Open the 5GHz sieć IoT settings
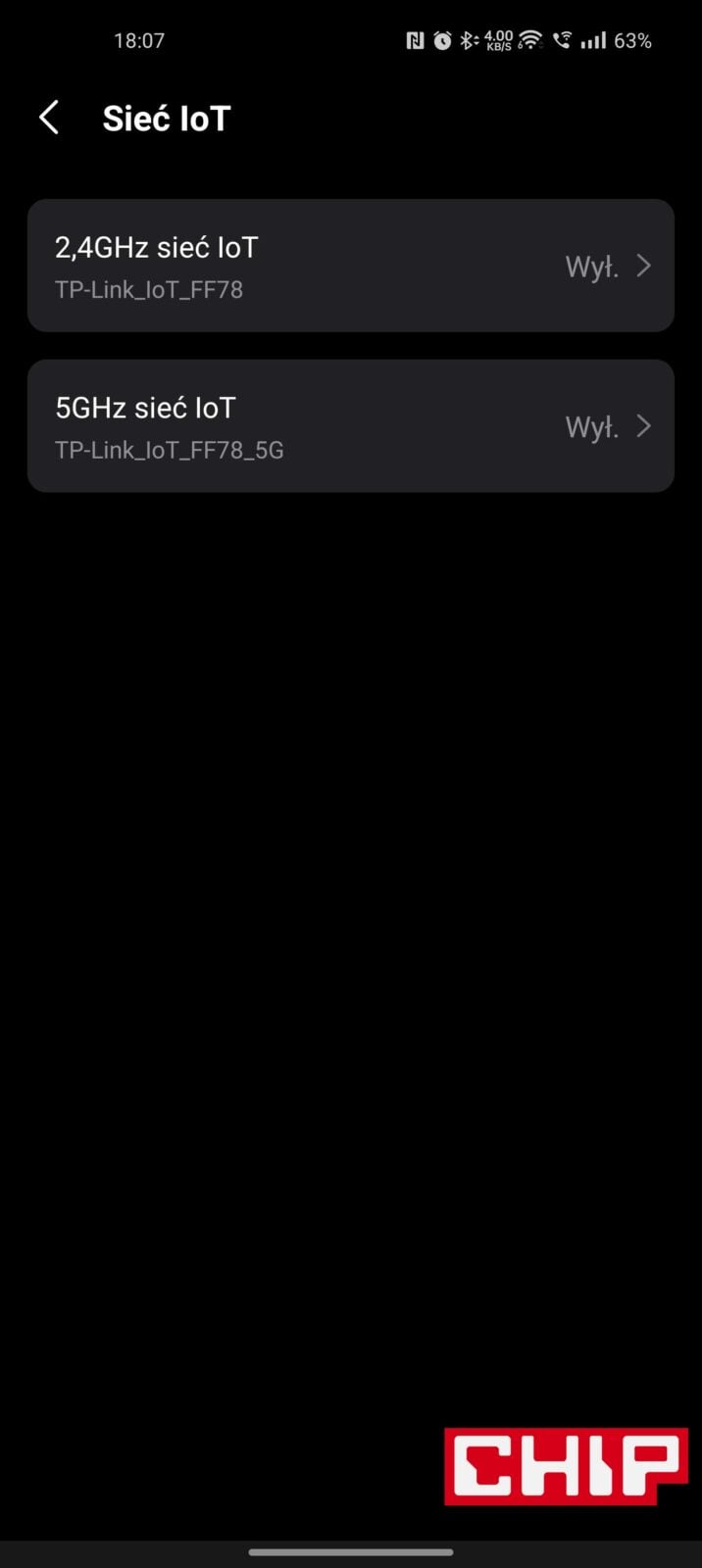The height and width of the screenshot is (1568, 702). (351, 426)
